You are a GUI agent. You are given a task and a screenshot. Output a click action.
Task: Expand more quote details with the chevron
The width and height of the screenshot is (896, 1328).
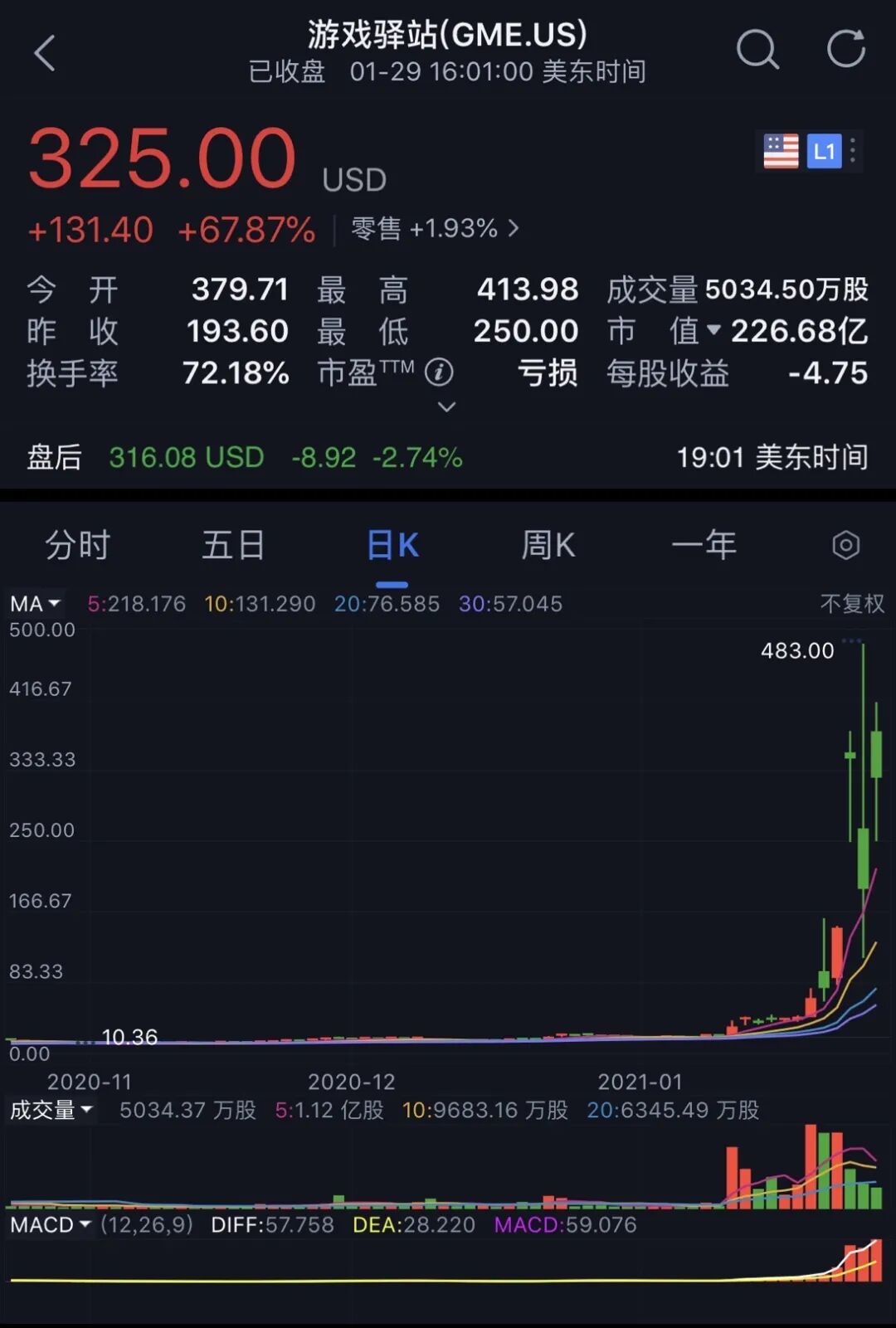pos(446,407)
